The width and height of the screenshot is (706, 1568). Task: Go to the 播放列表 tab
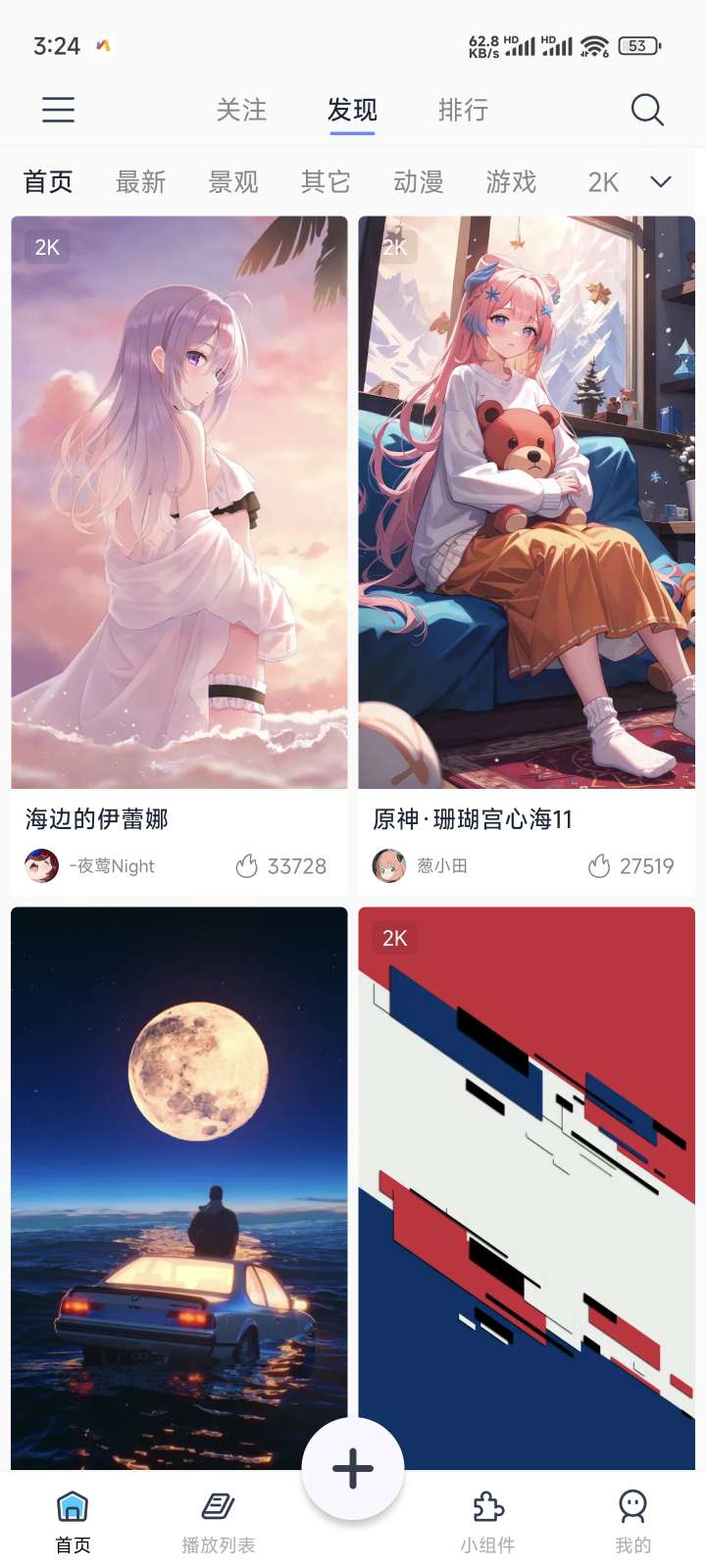219,1523
